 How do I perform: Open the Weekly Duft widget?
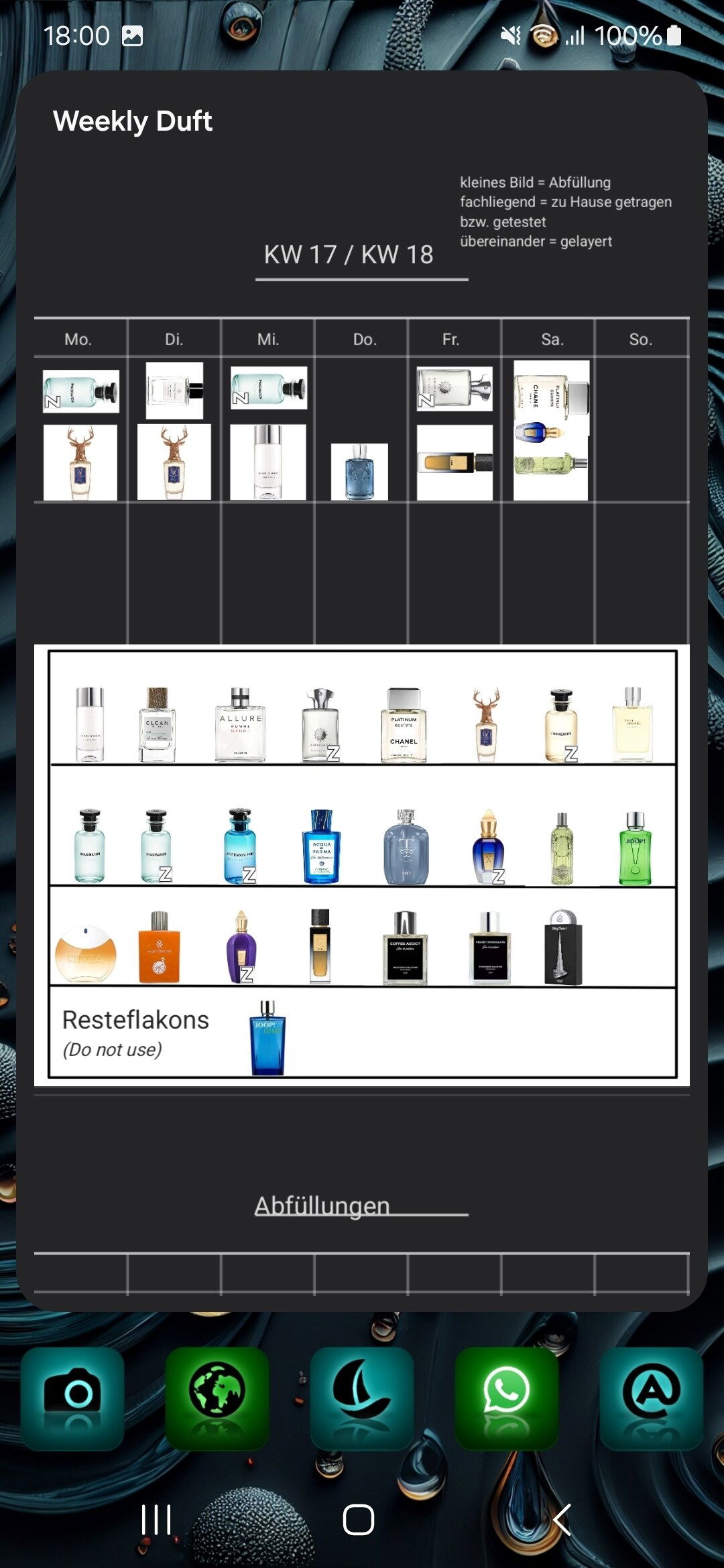[x=362, y=691]
